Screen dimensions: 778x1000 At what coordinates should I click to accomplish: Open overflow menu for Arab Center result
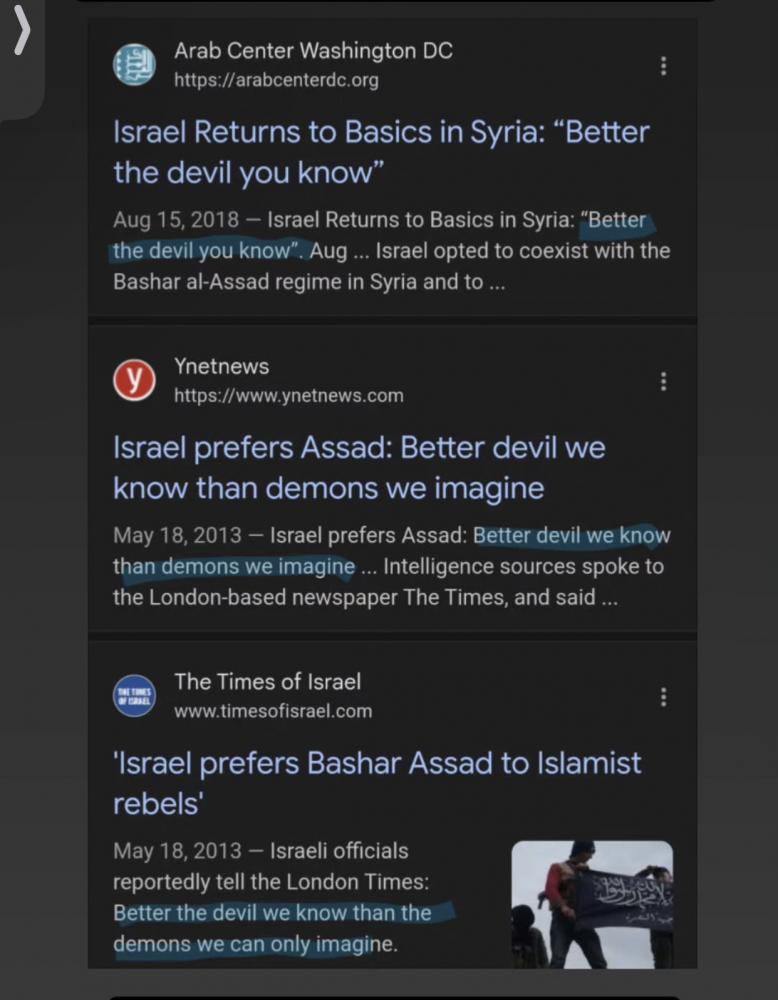pyautogui.click(x=663, y=66)
